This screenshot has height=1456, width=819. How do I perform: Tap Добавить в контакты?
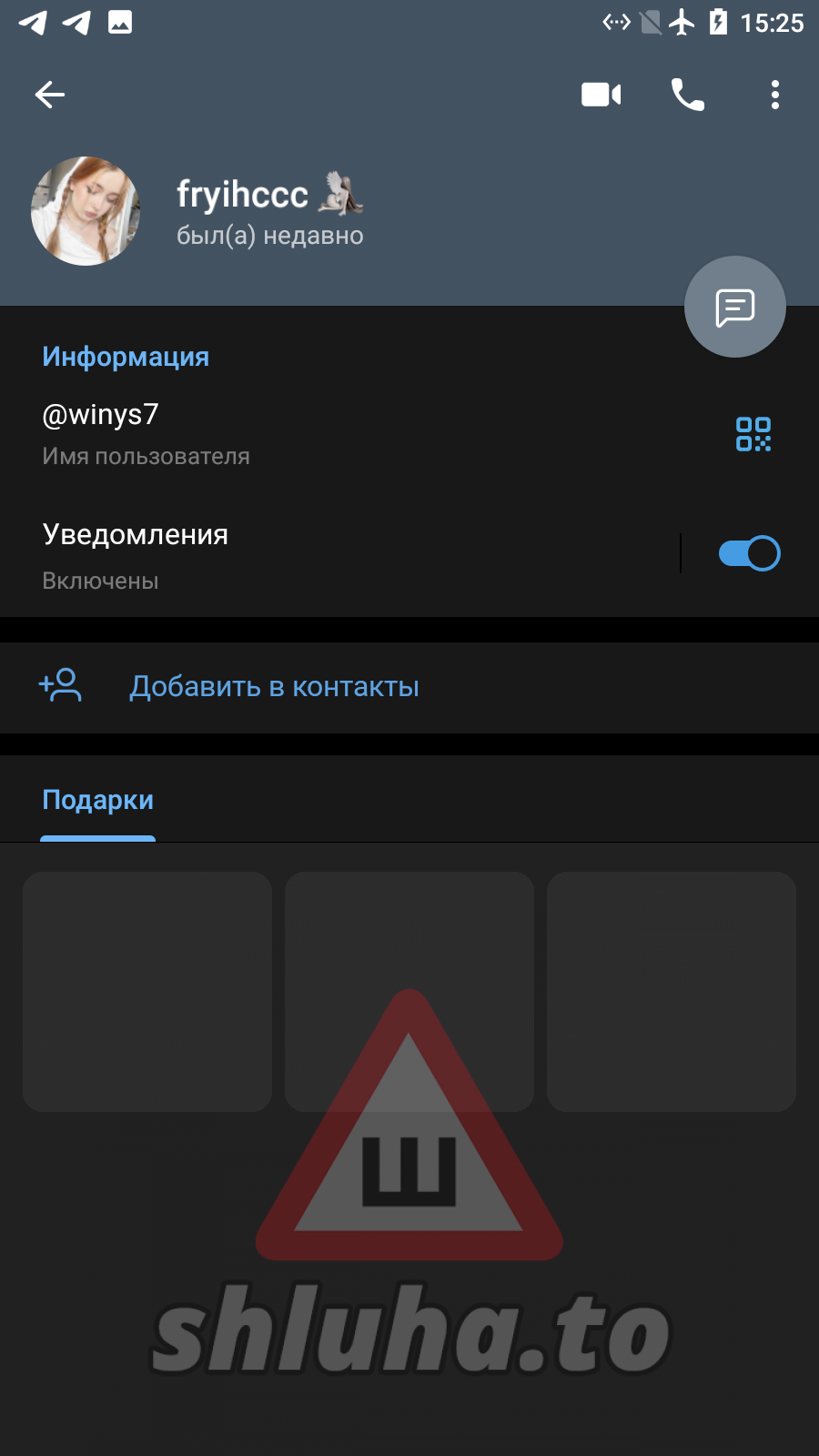(273, 687)
